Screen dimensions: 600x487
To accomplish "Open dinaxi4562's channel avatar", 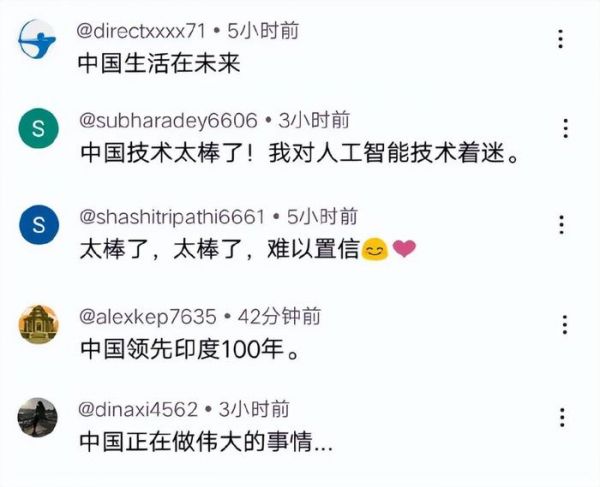I will (x=38, y=417).
